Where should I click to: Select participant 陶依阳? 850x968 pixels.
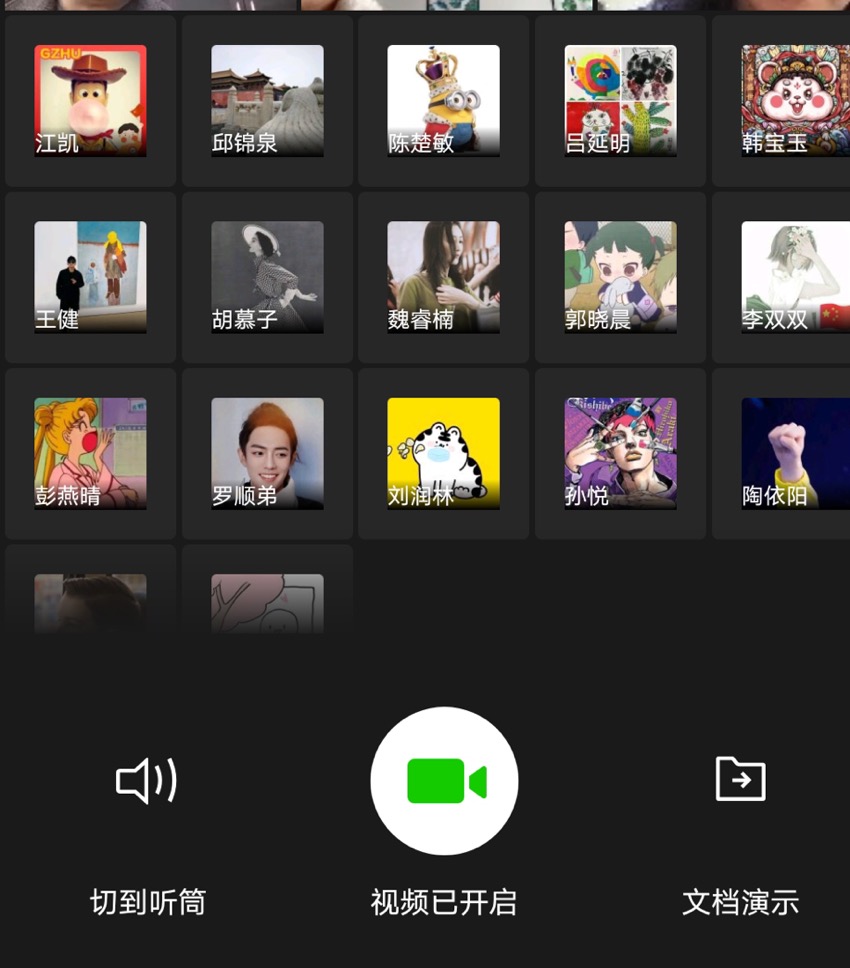(795, 454)
